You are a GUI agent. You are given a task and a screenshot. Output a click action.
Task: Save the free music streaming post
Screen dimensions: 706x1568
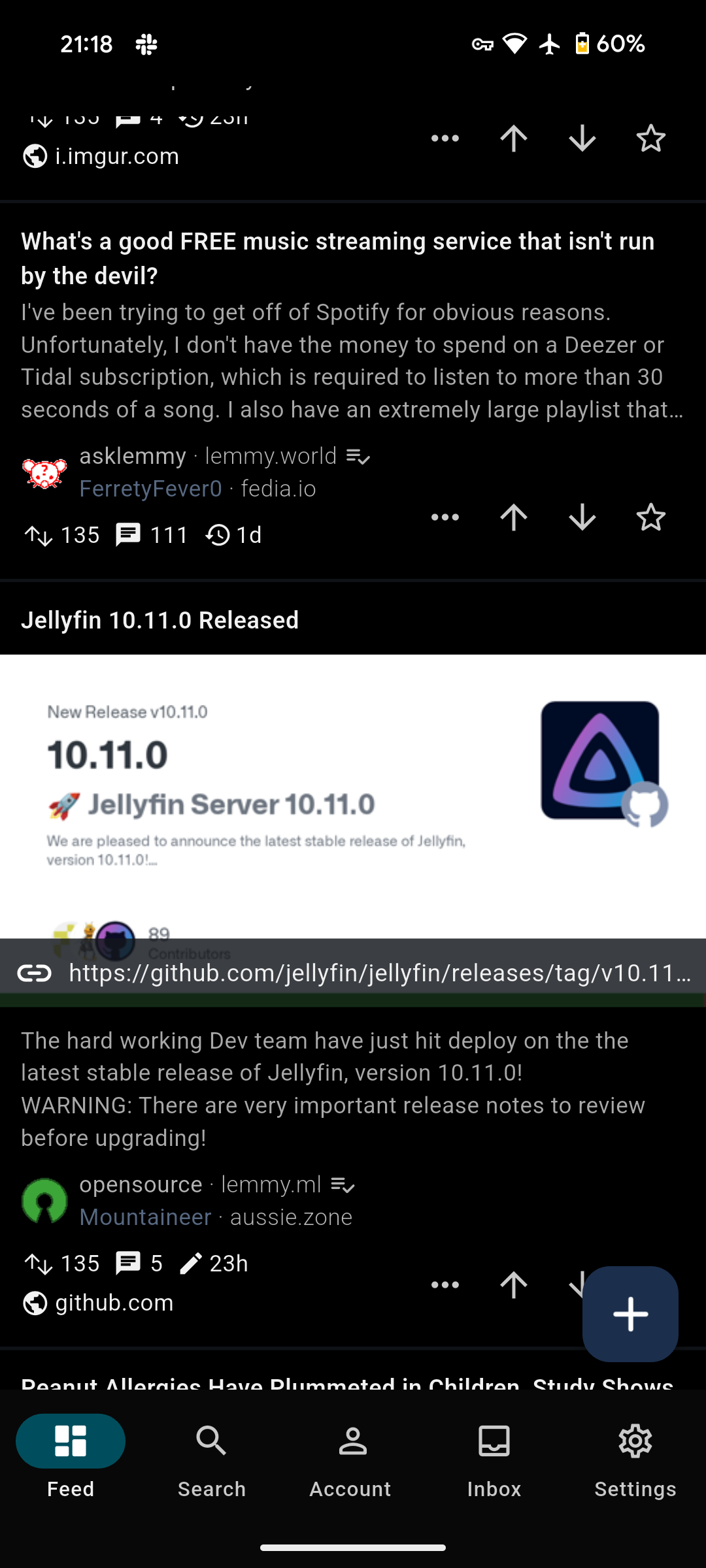coord(650,517)
